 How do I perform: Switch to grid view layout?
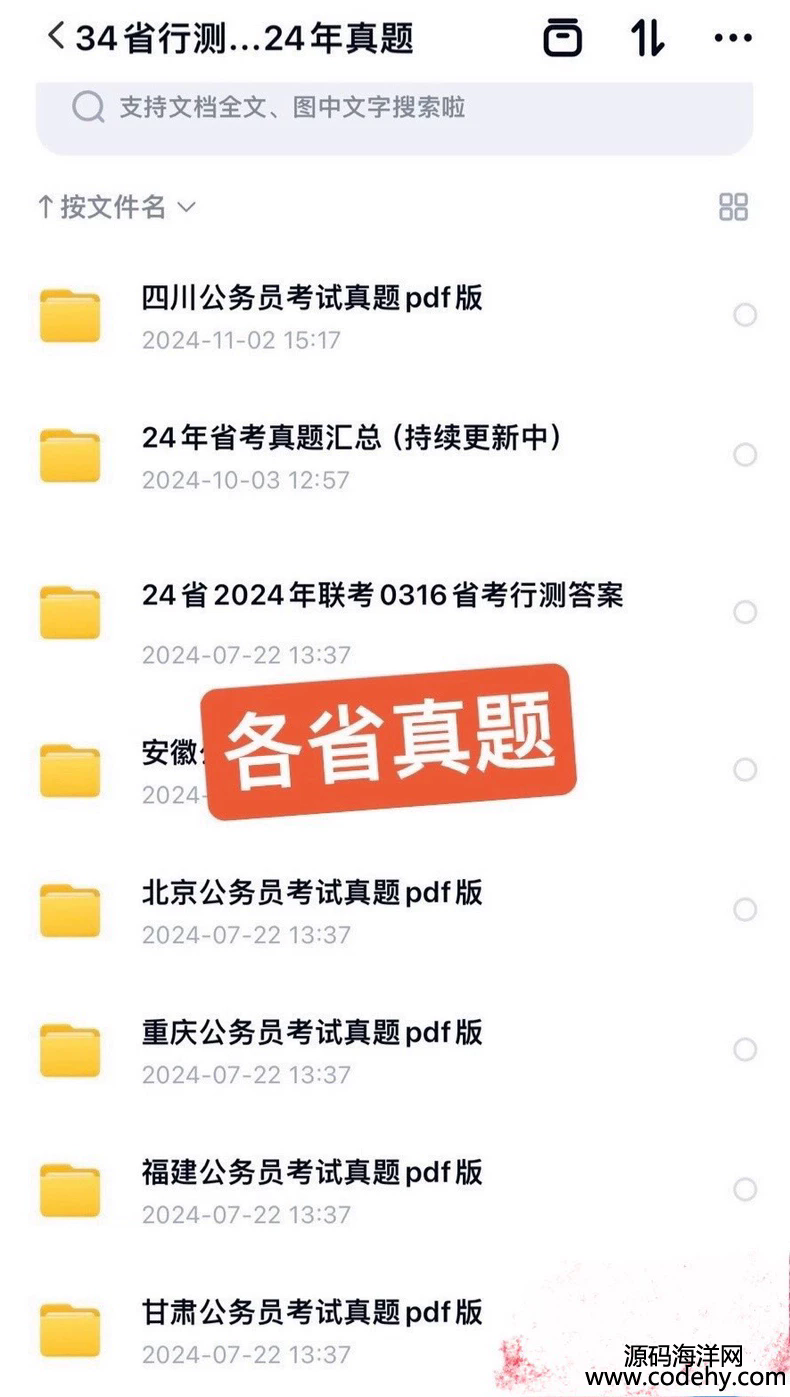[x=733, y=207]
